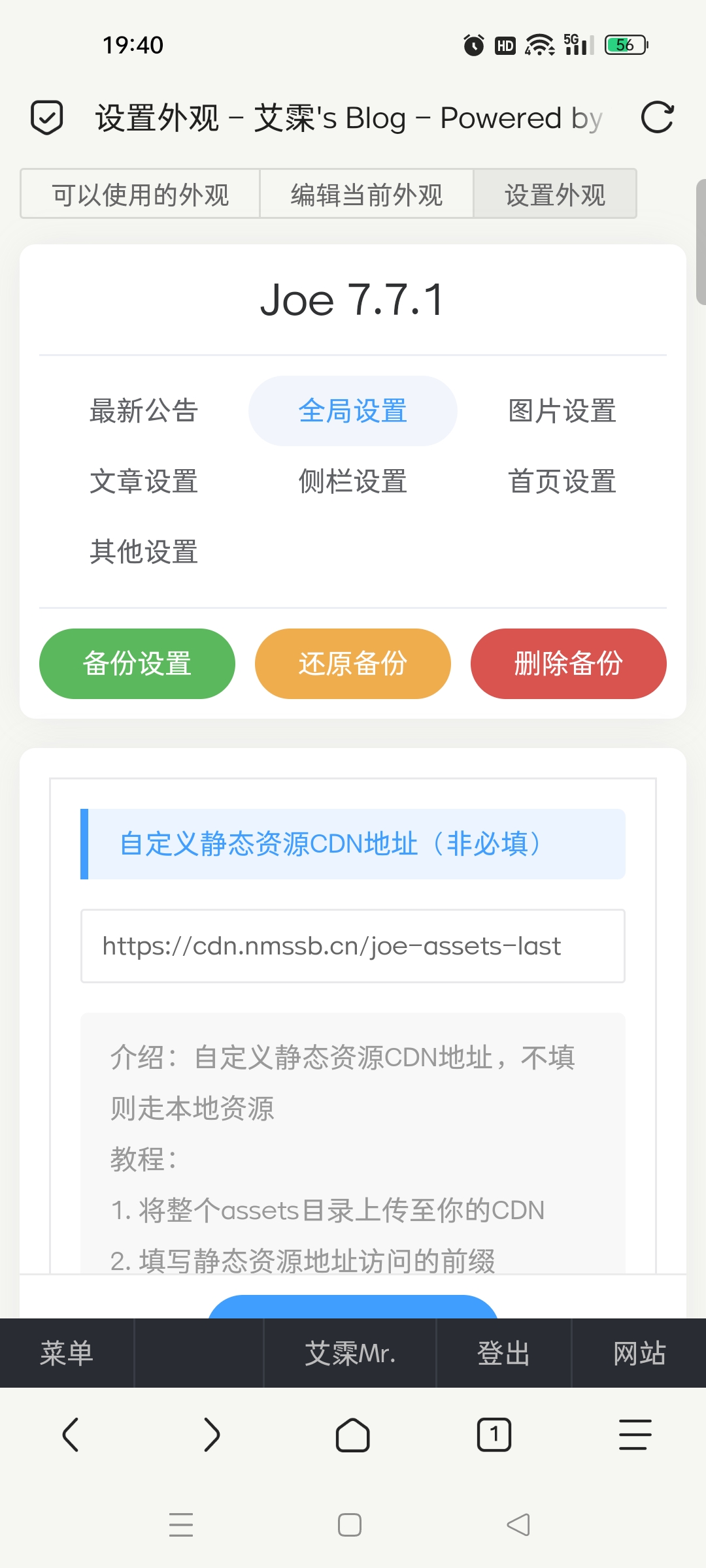The image size is (706, 1568).
Task: Open the browser tabs switcher
Action: click(x=494, y=1435)
